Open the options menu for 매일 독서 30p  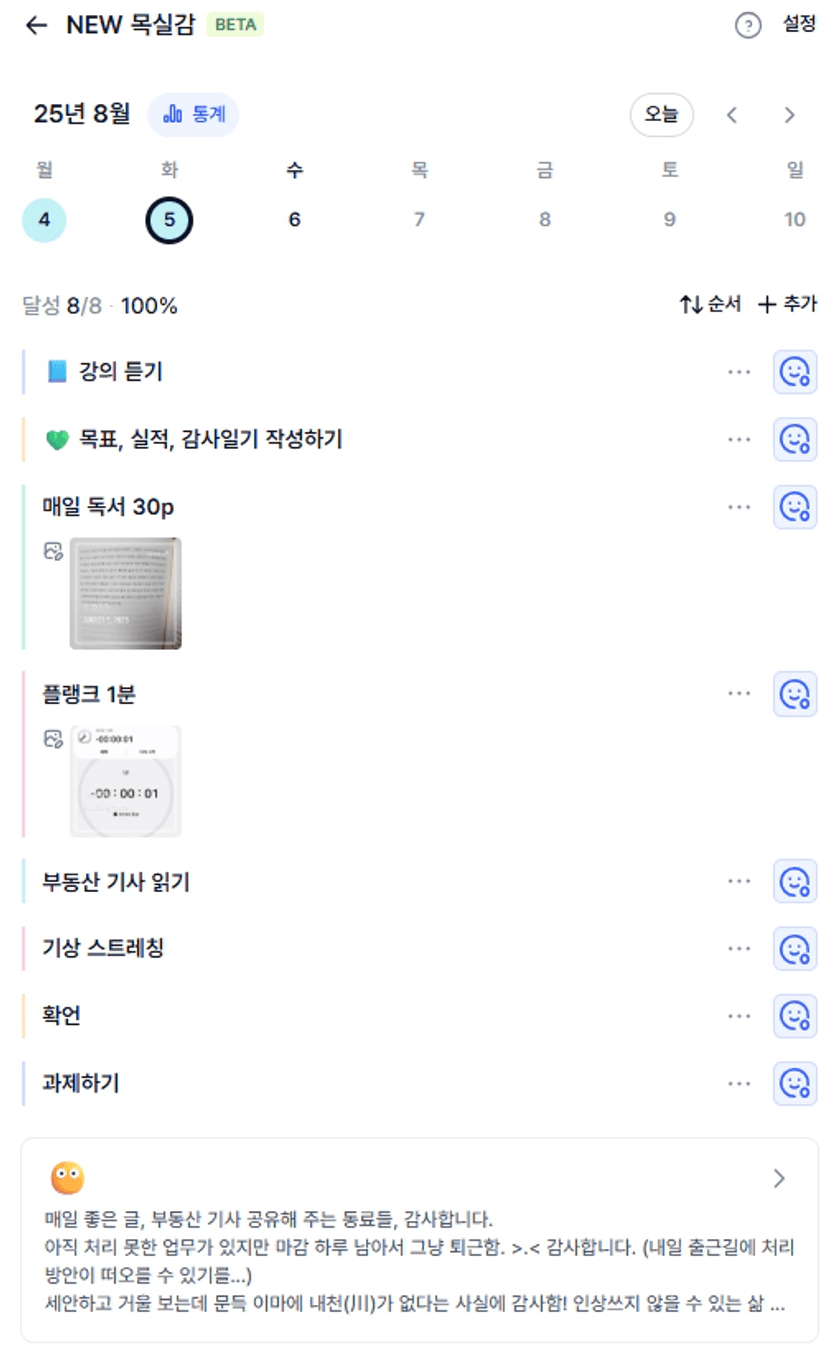(x=739, y=507)
